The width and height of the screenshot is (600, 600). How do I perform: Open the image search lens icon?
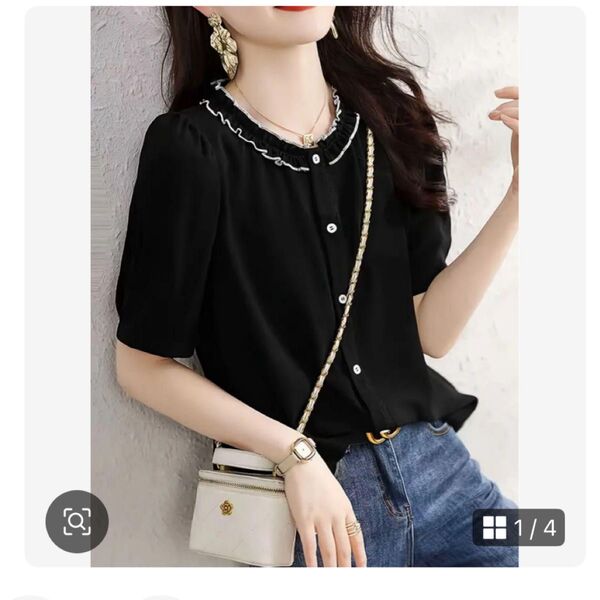pos(77,521)
